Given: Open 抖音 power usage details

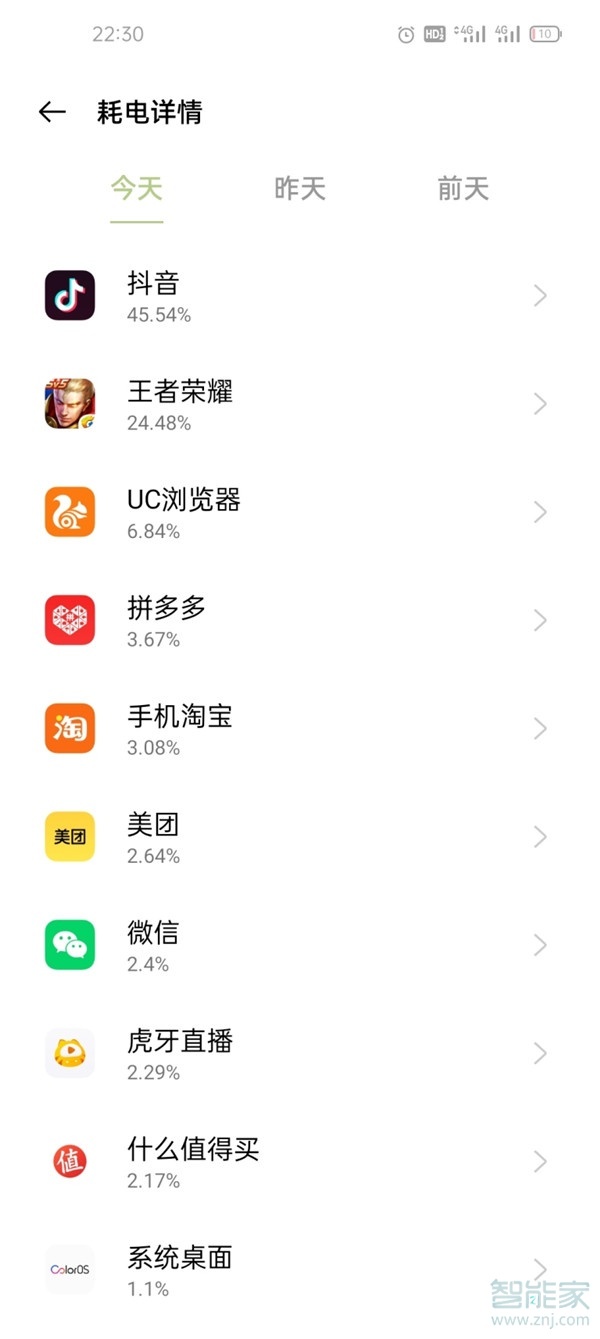Looking at the screenshot, I should click(300, 296).
